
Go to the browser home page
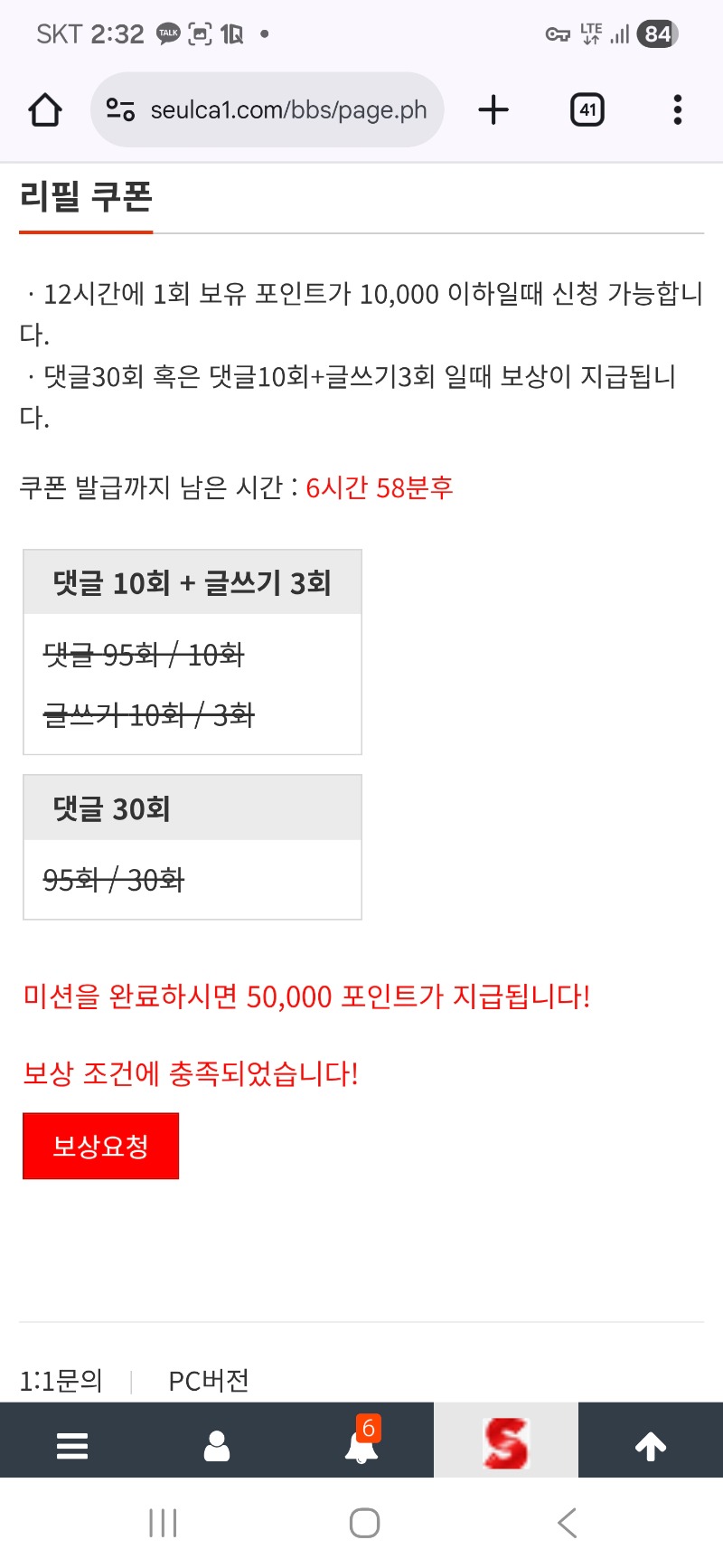(45, 110)
